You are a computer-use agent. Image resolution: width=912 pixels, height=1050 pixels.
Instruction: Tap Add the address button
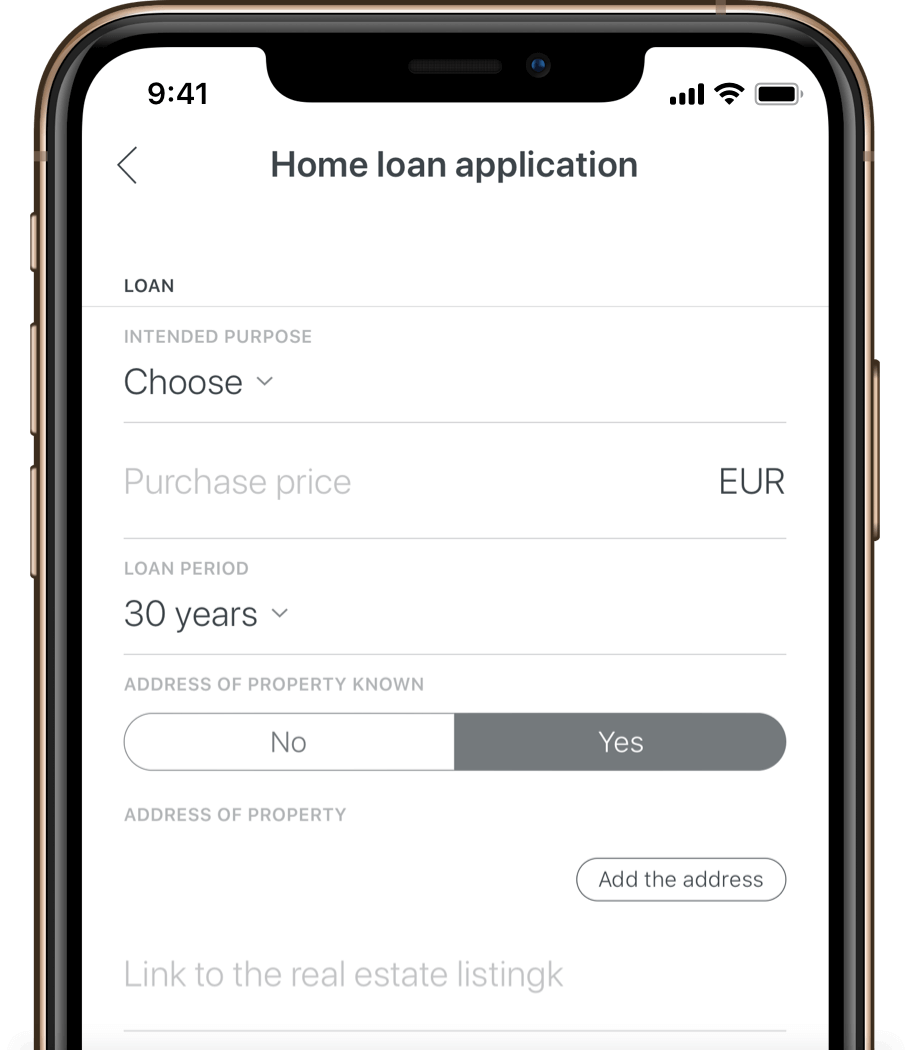tap(681, 880)
